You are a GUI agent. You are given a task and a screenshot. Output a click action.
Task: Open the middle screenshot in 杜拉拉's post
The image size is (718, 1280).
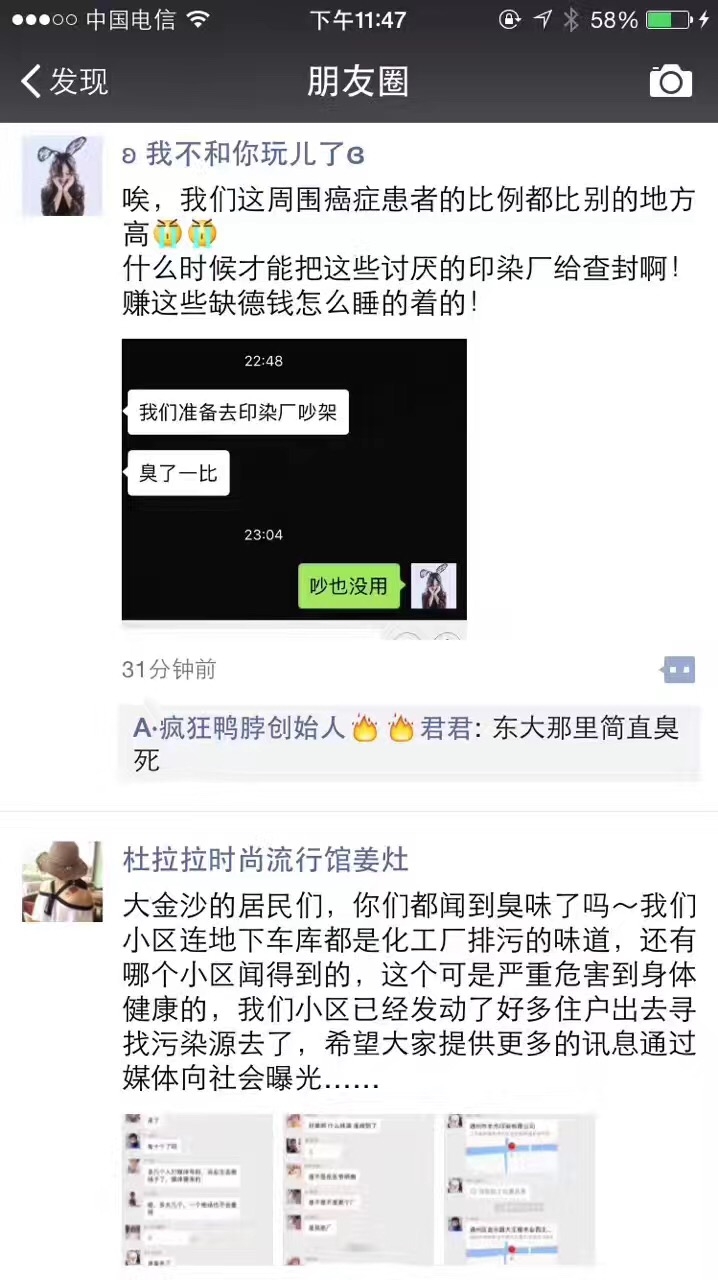358,1190
